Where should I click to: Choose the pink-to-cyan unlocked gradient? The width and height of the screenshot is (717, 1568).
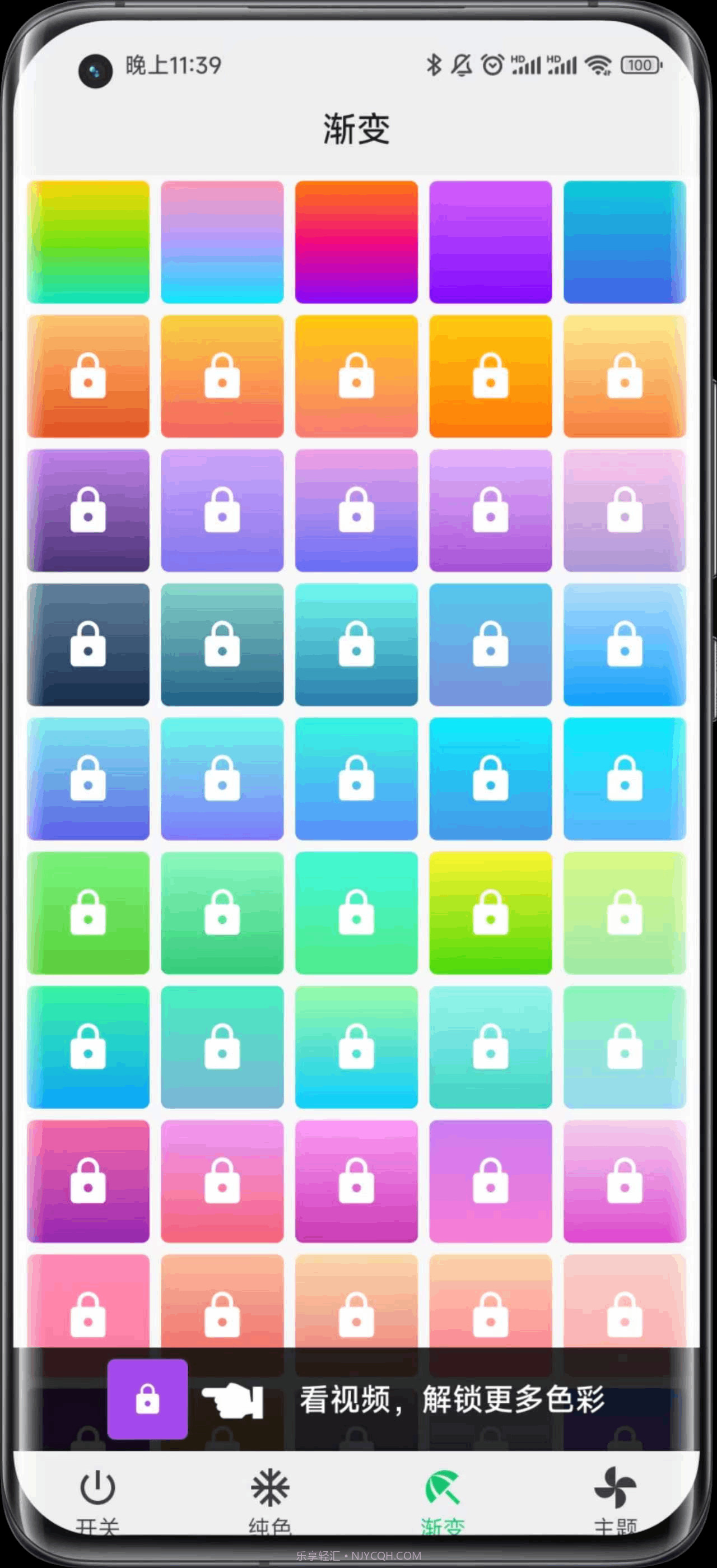coord(222,241)
